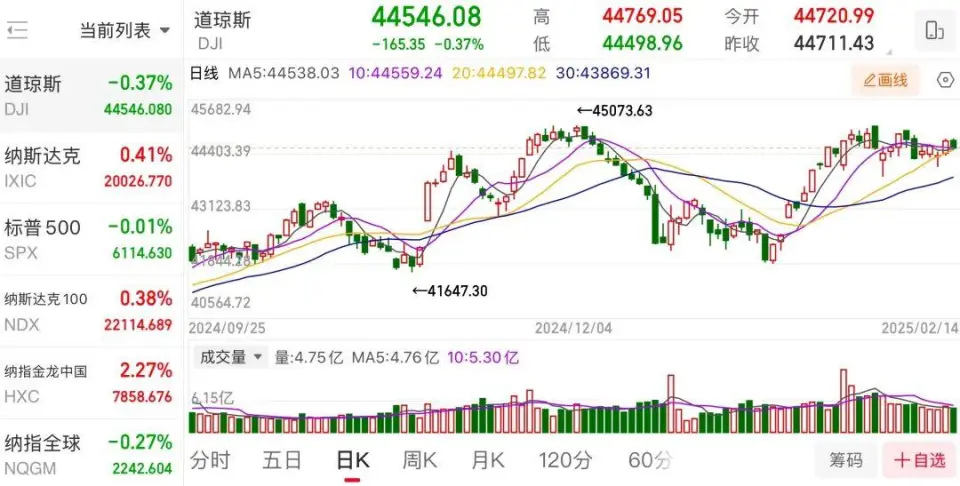Open the 当前列表 dropdown
Screen dimensions: 960x486
pos(125,30)
